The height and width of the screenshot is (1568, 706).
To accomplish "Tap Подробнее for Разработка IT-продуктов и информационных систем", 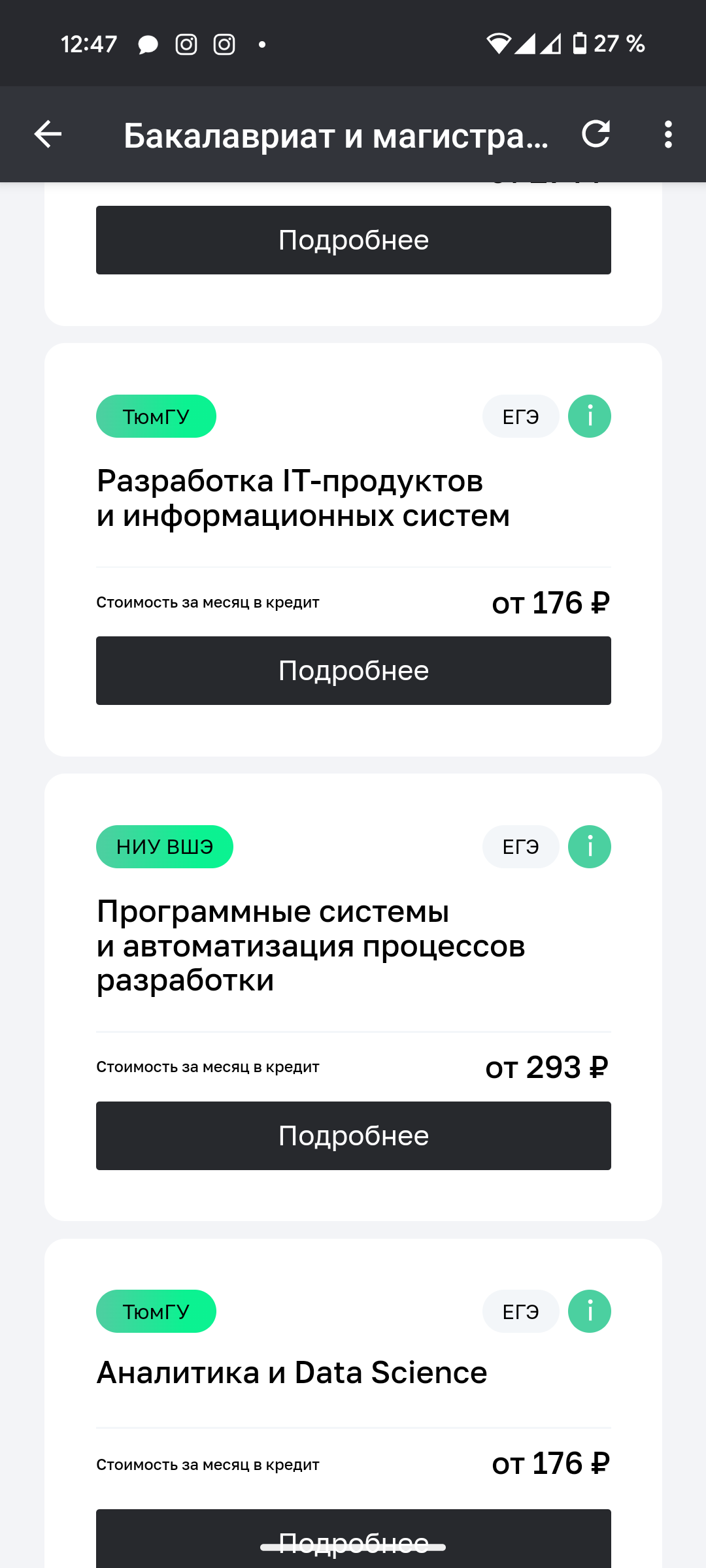I will pos(353,670).
